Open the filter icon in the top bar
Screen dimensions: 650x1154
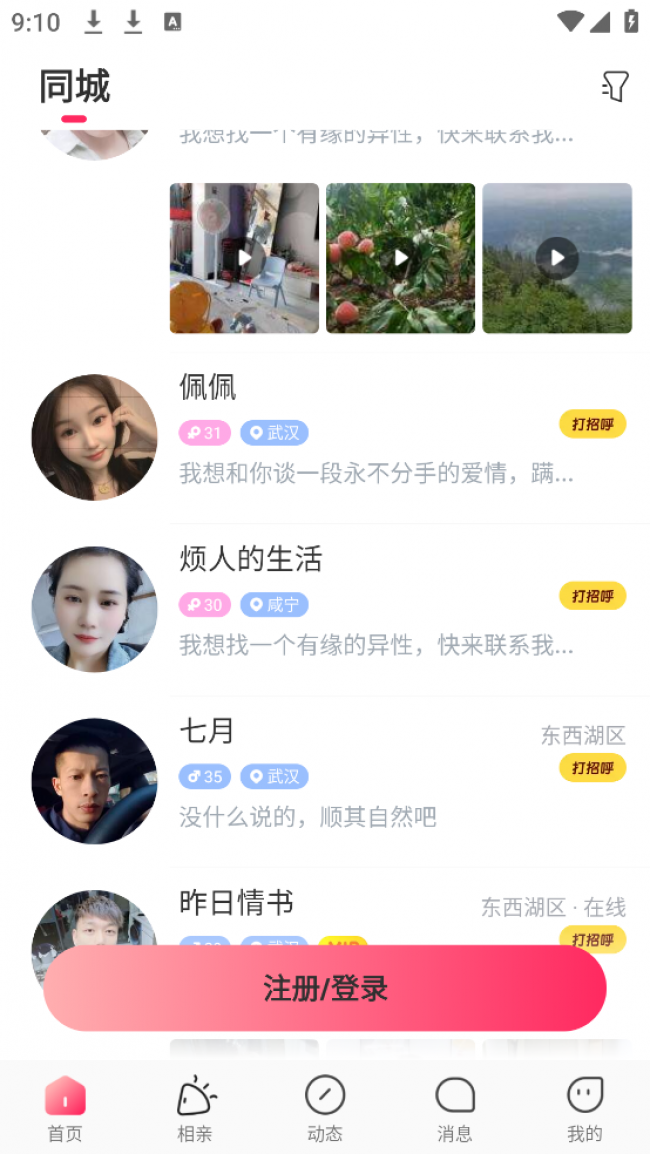click(615, 87)
